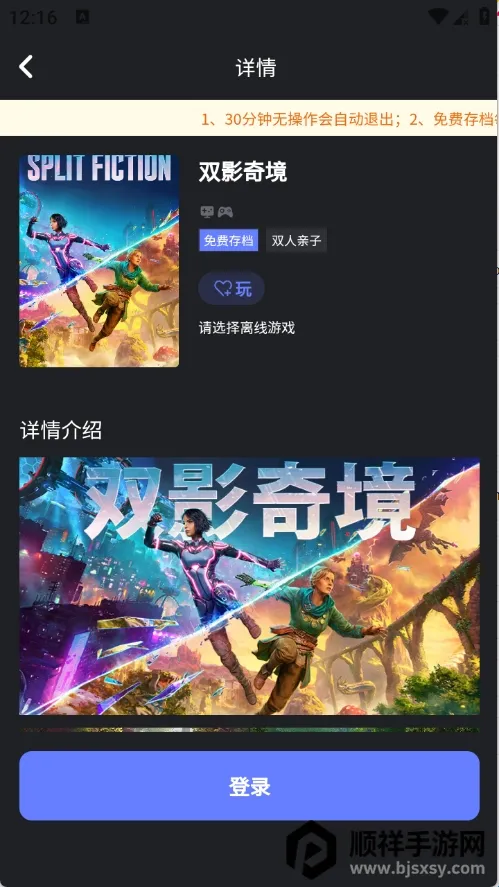Viewport: 499px width, 887px height.
Task: Open the Split Fiction cover image
Action: [x=100, y=261]
